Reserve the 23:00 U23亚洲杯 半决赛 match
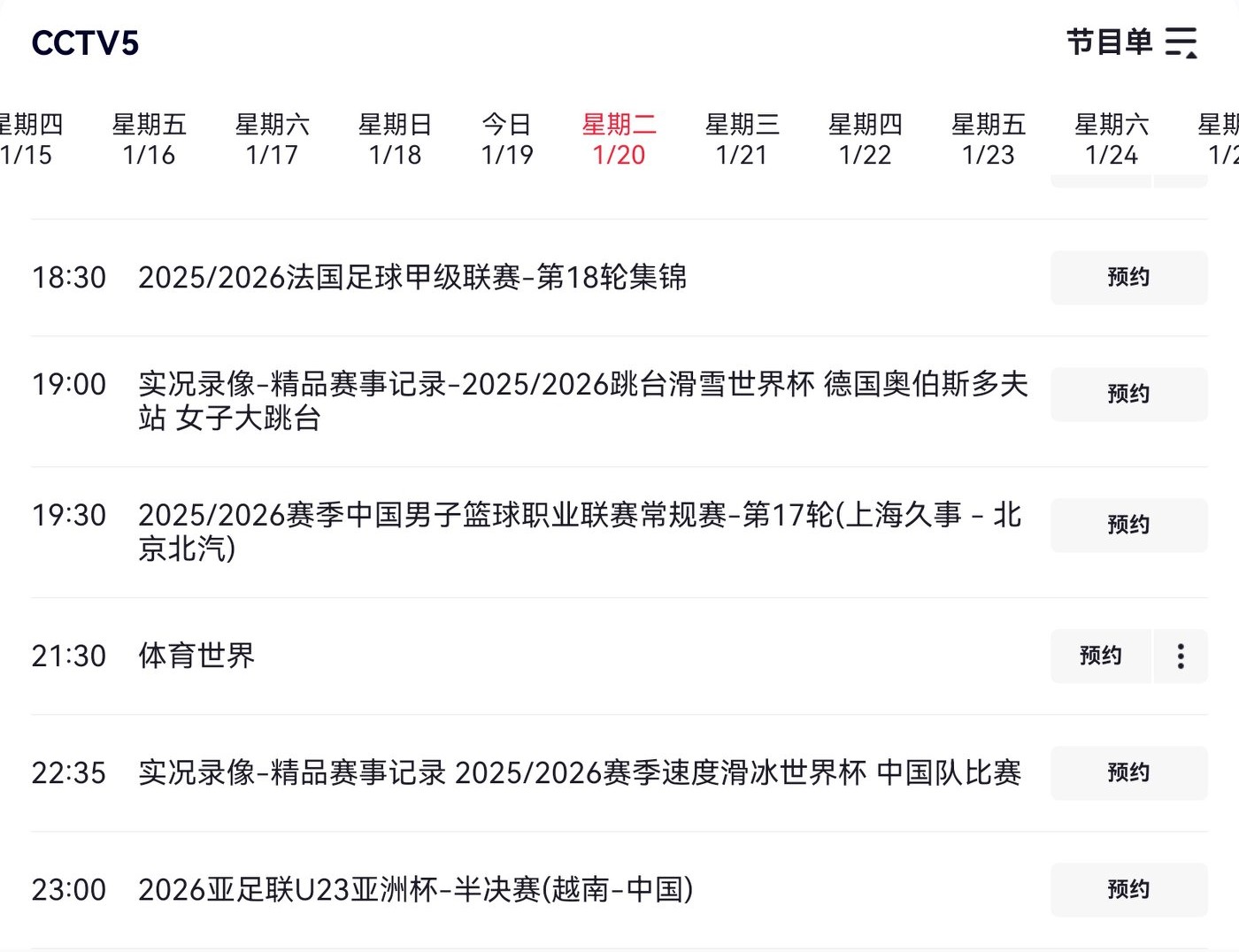Screen dimensions: 1239x952 pyautogui.click(x=1128, y=890)
